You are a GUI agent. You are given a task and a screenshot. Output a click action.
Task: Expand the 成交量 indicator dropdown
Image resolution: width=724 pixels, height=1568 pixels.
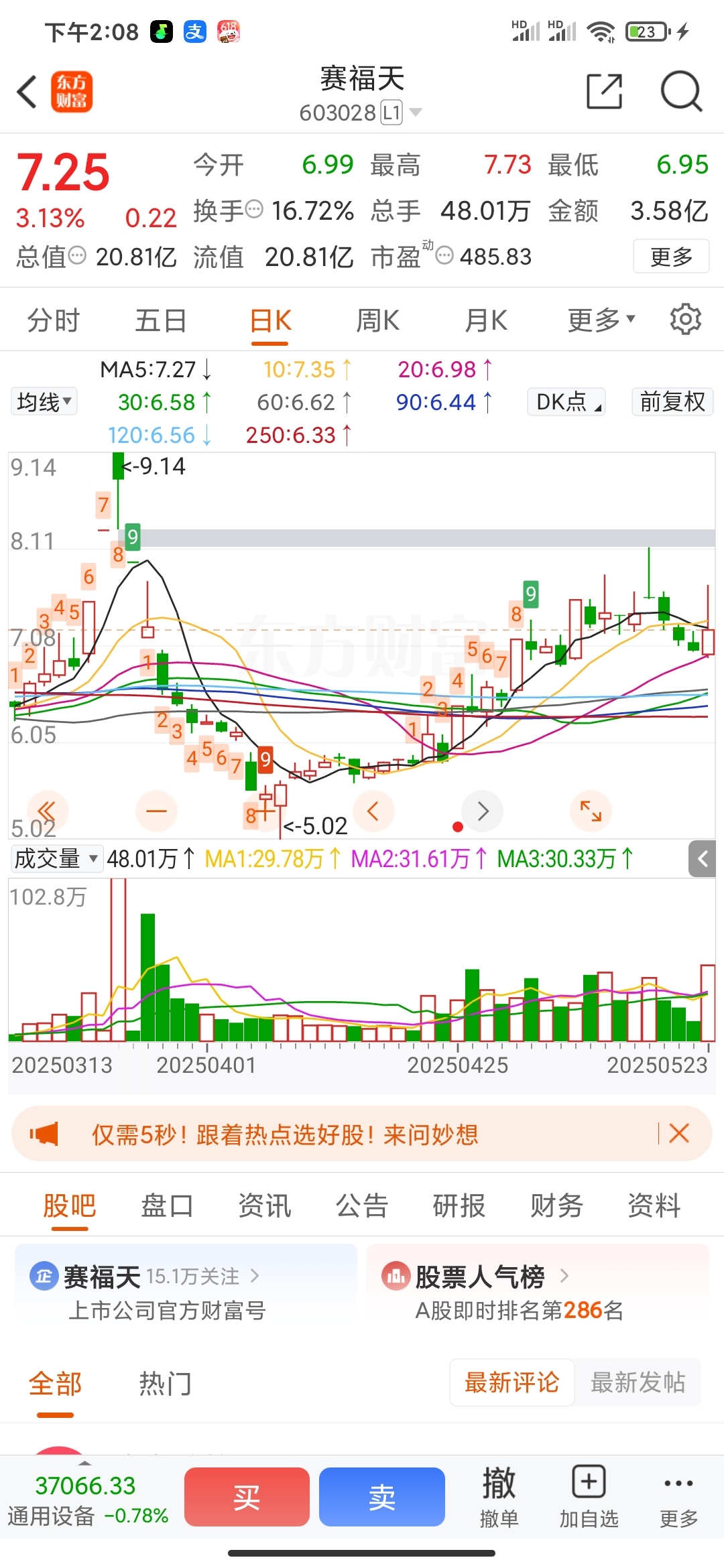(56, 858)
